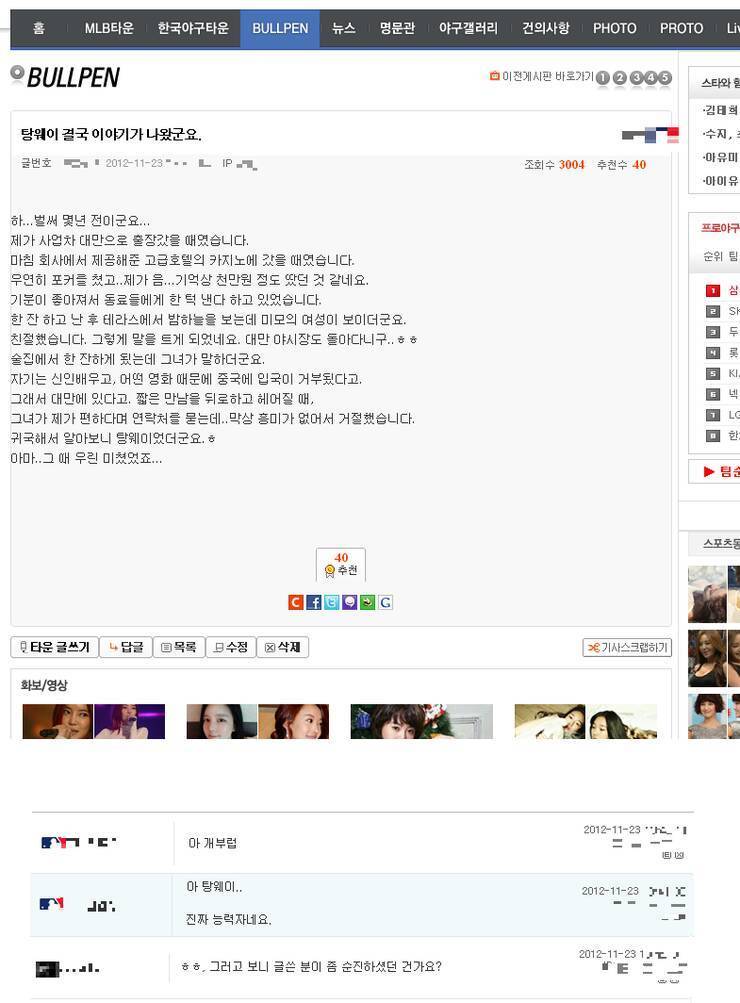740x1003 pixels.
Task: Delete the post with 삭제
Action: pos(283,648)
